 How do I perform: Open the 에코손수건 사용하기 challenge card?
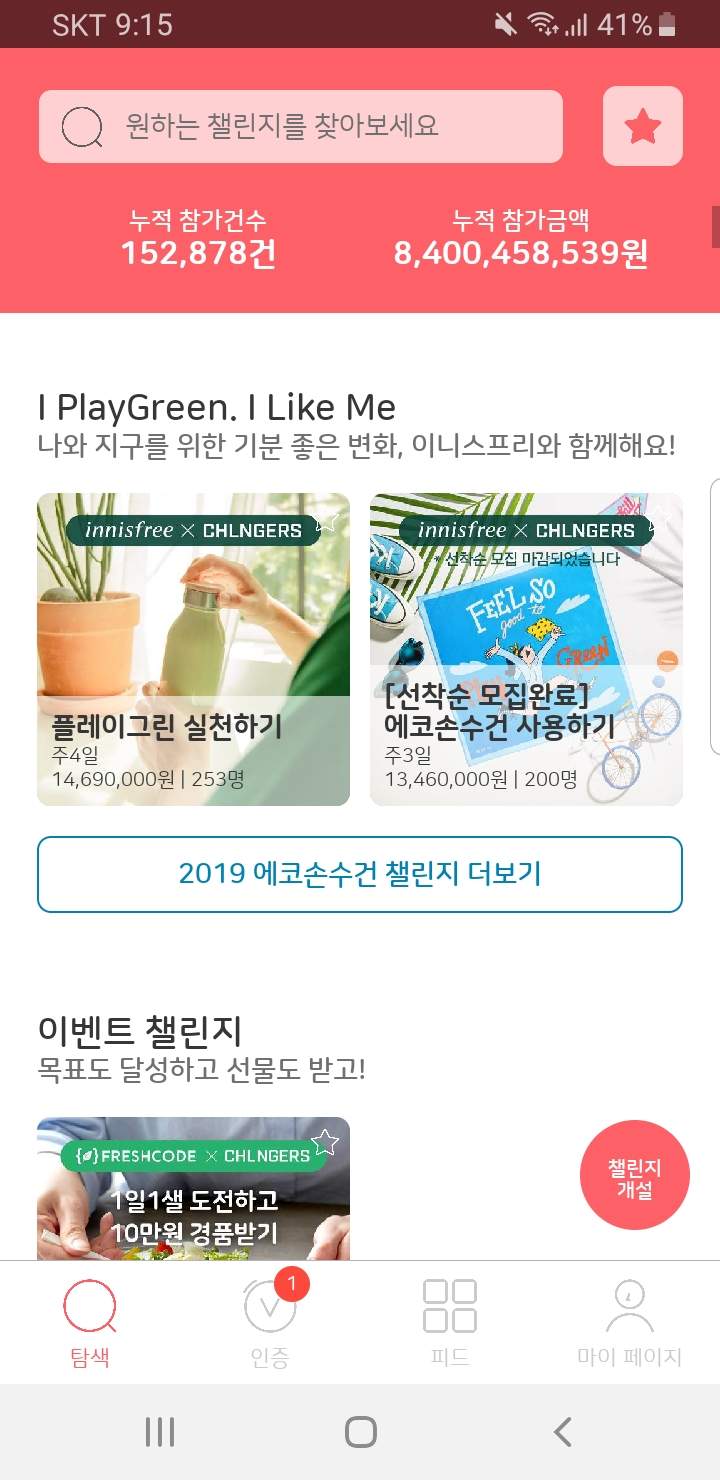click(x=526, y=650)
